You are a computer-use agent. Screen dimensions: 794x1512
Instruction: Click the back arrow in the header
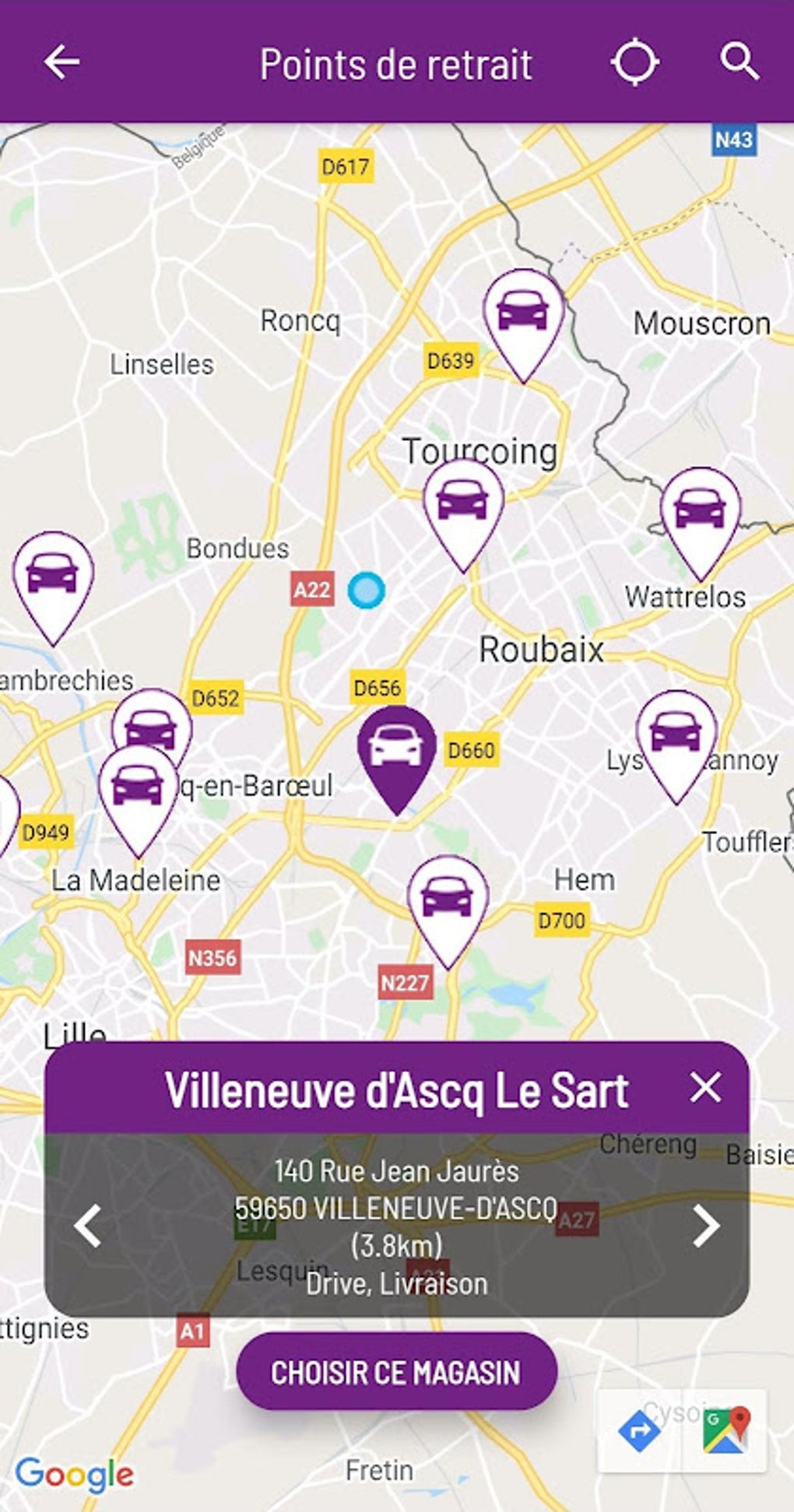(x=62, y=63)
